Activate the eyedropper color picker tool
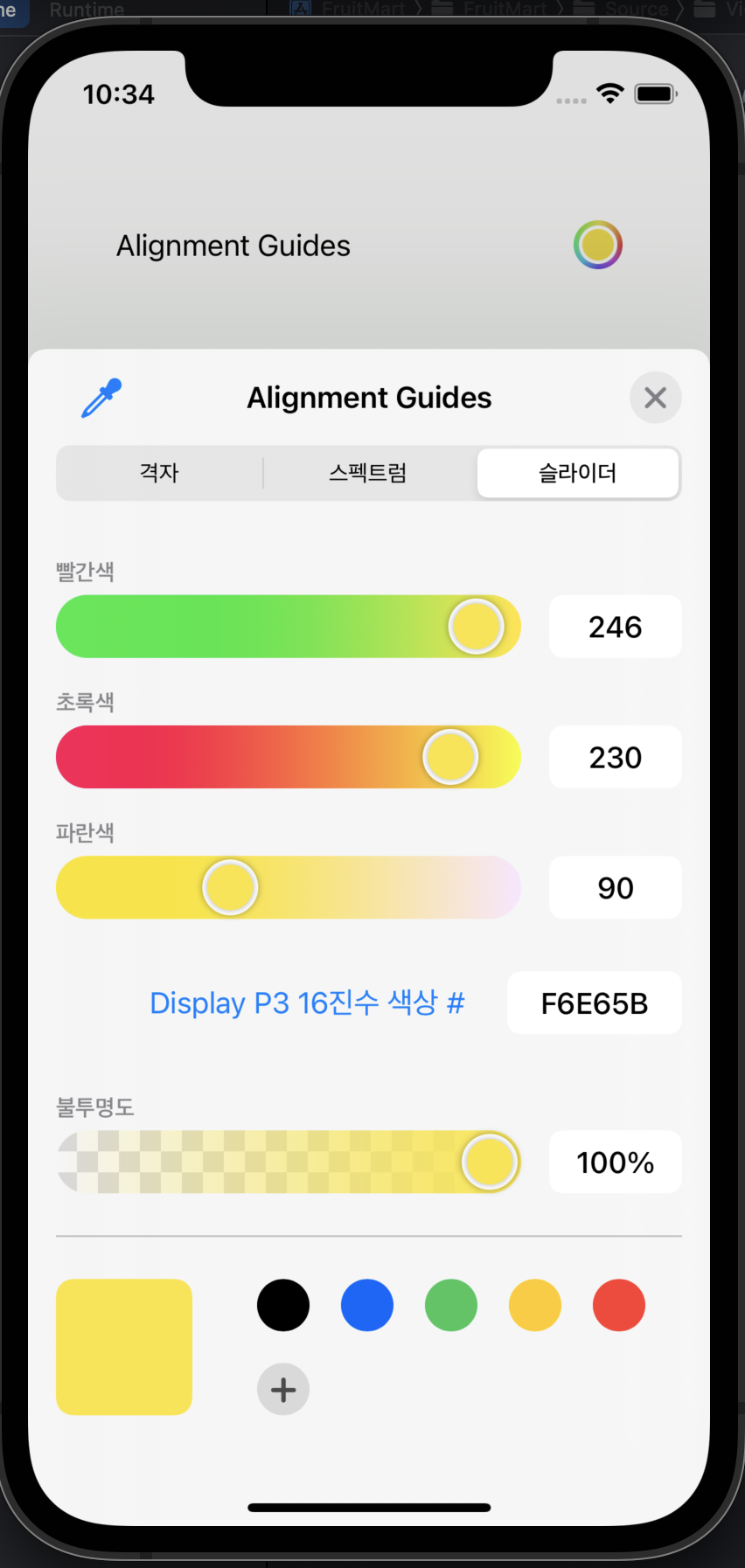Screen dimensions: 745x1568 101,398
